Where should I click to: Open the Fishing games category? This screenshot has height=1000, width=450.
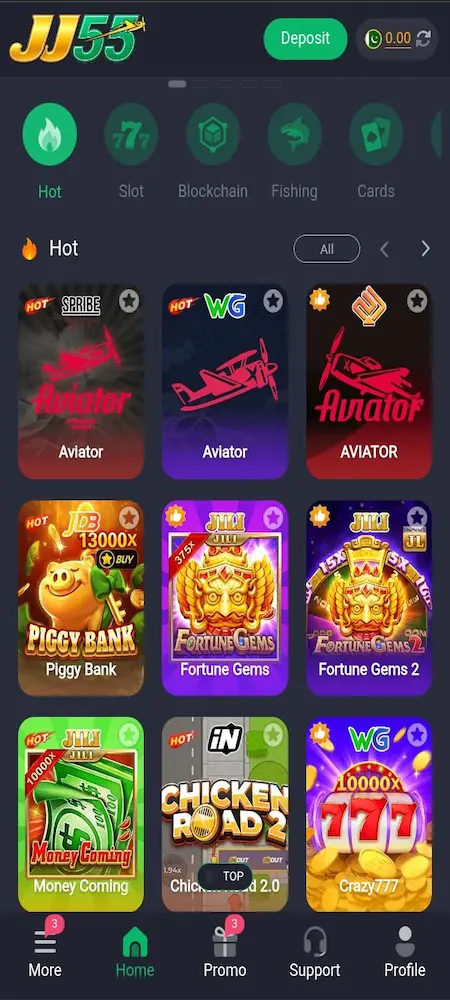294,151
